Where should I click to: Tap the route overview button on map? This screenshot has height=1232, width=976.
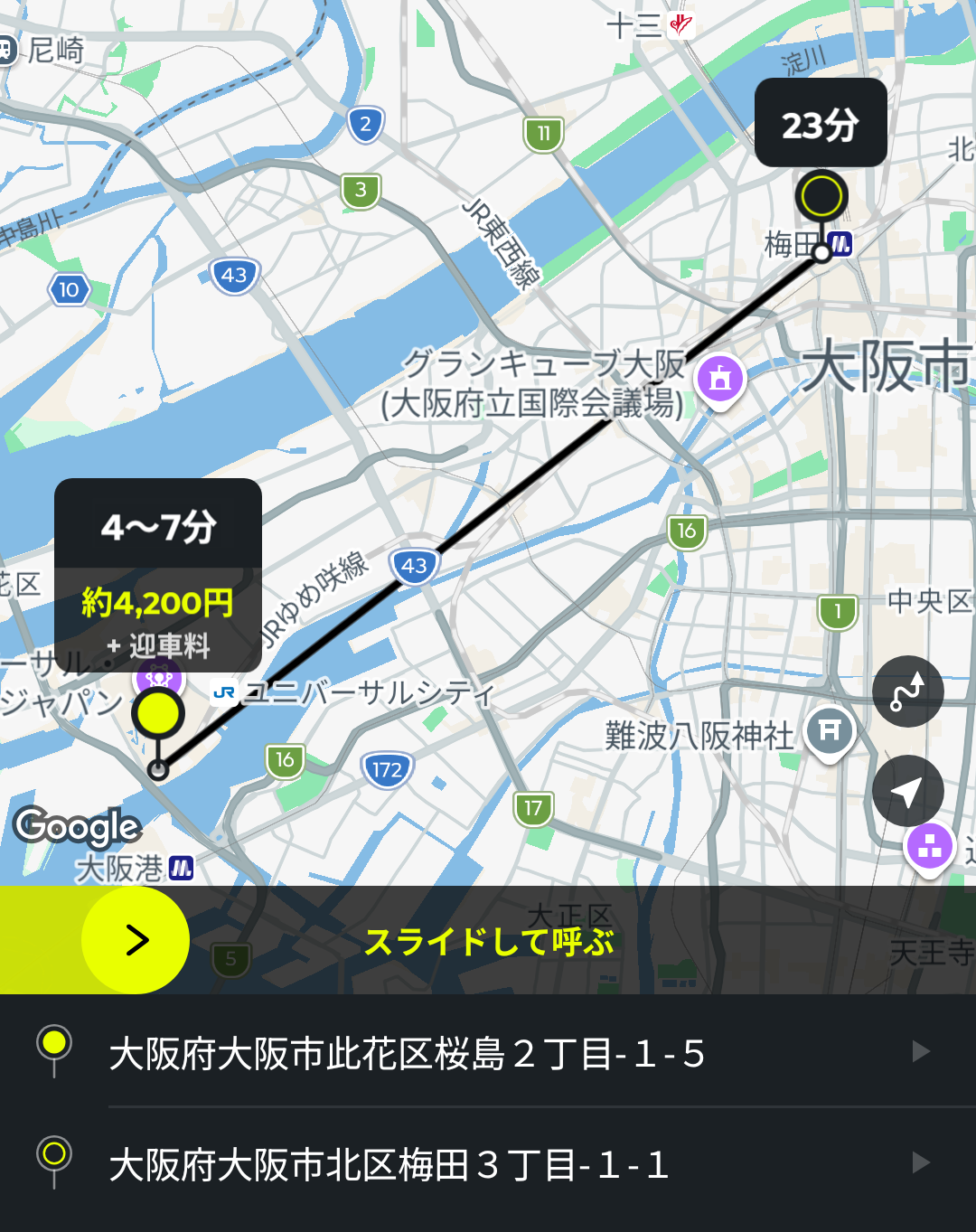pos(907,691)
